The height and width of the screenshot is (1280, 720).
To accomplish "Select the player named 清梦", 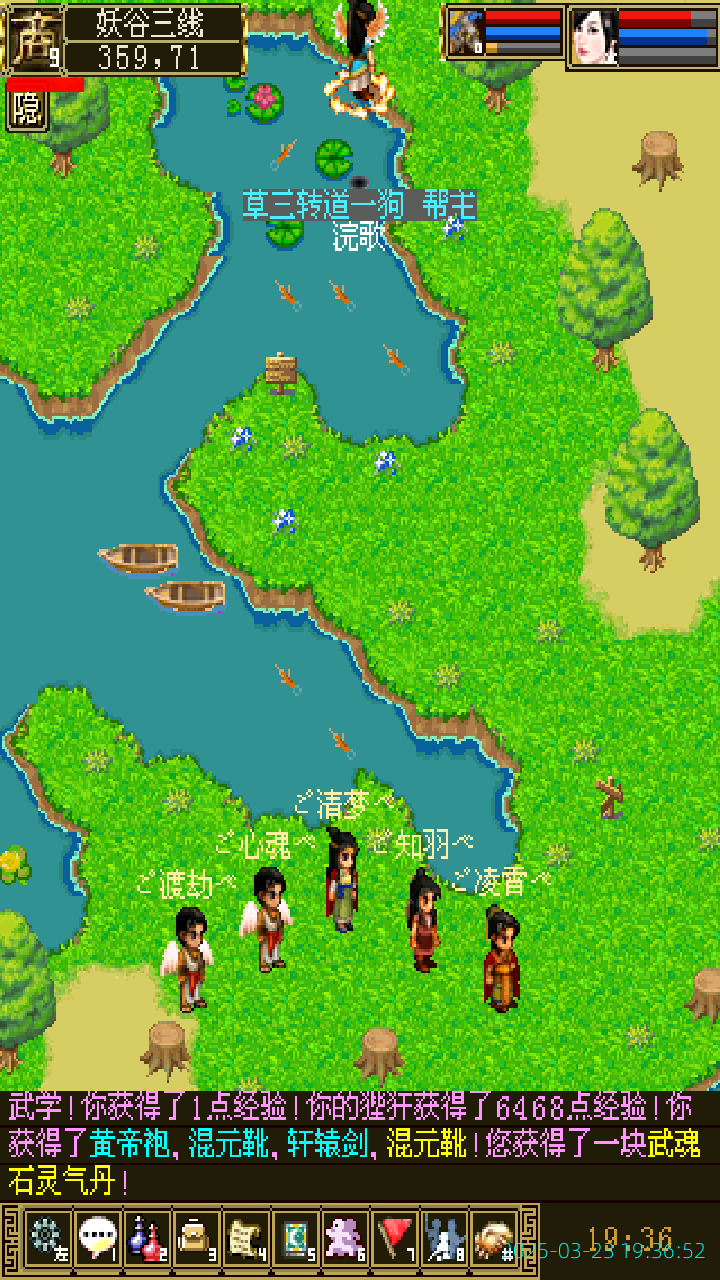I will point(342,880).
